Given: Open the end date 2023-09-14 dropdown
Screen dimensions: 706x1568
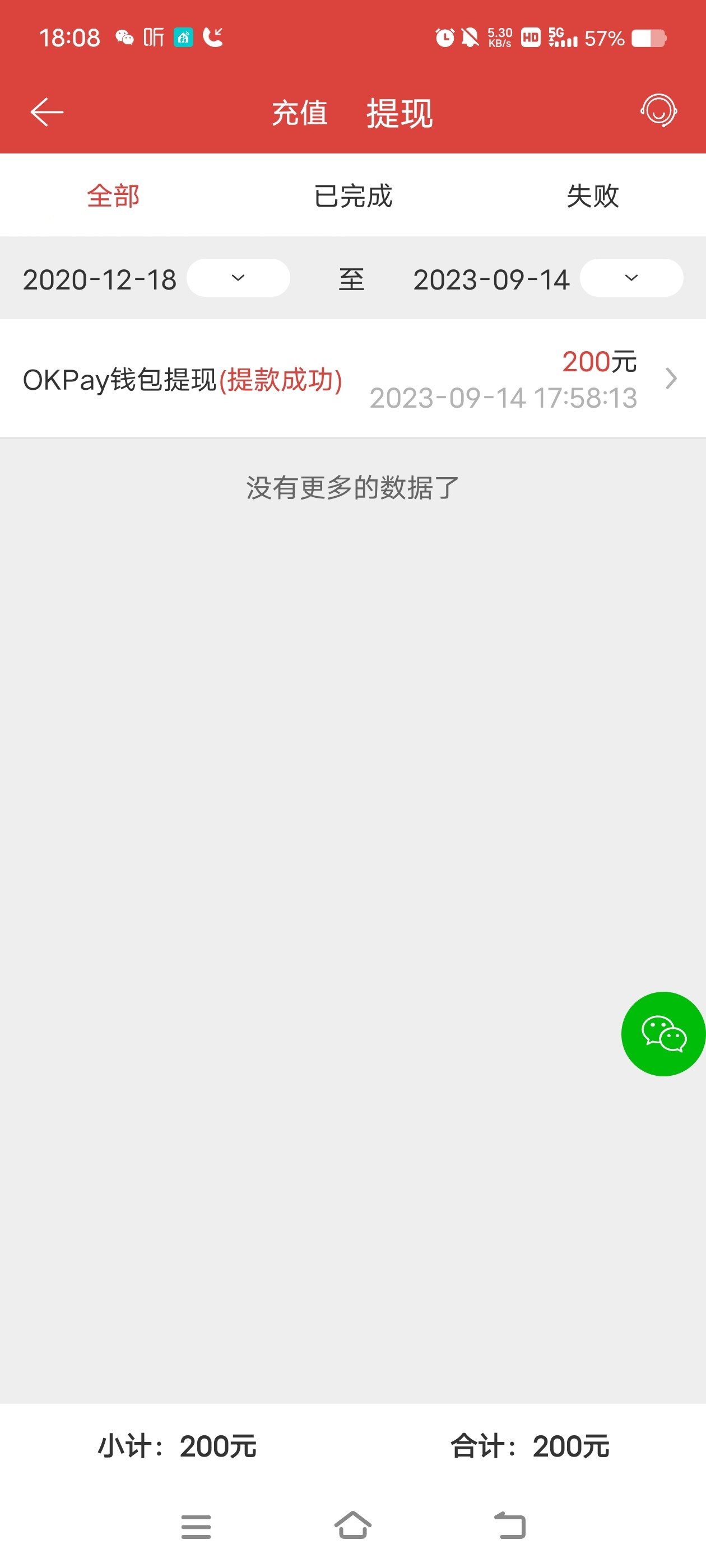Looking at the screenshot, I should pos(631,279).
